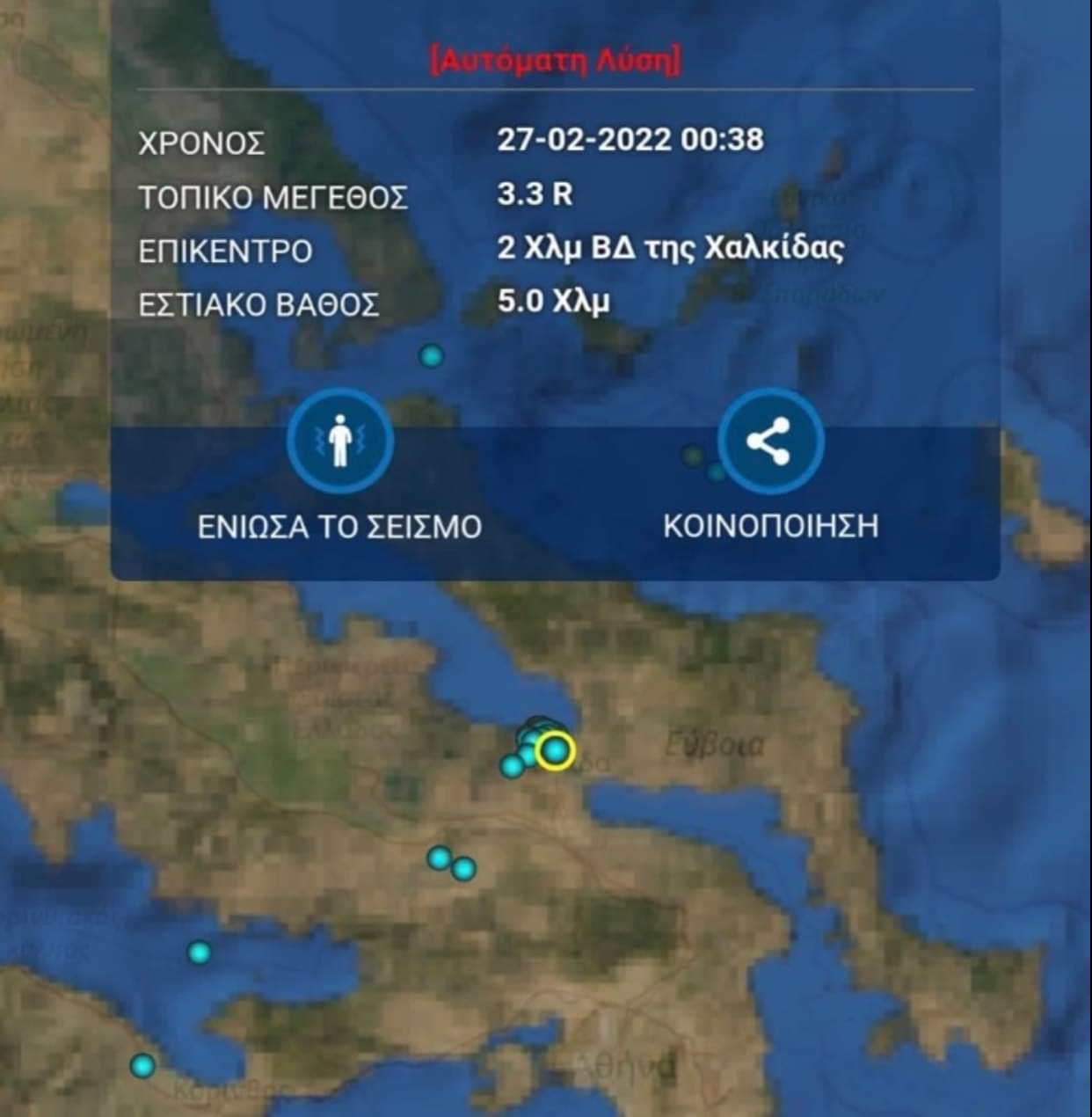The image size is (1092, 1117).
Task: Share this earthquake via ΚΟΙΝΟΠΟΙΗΣΗ
Action: [x=770, y=442]
